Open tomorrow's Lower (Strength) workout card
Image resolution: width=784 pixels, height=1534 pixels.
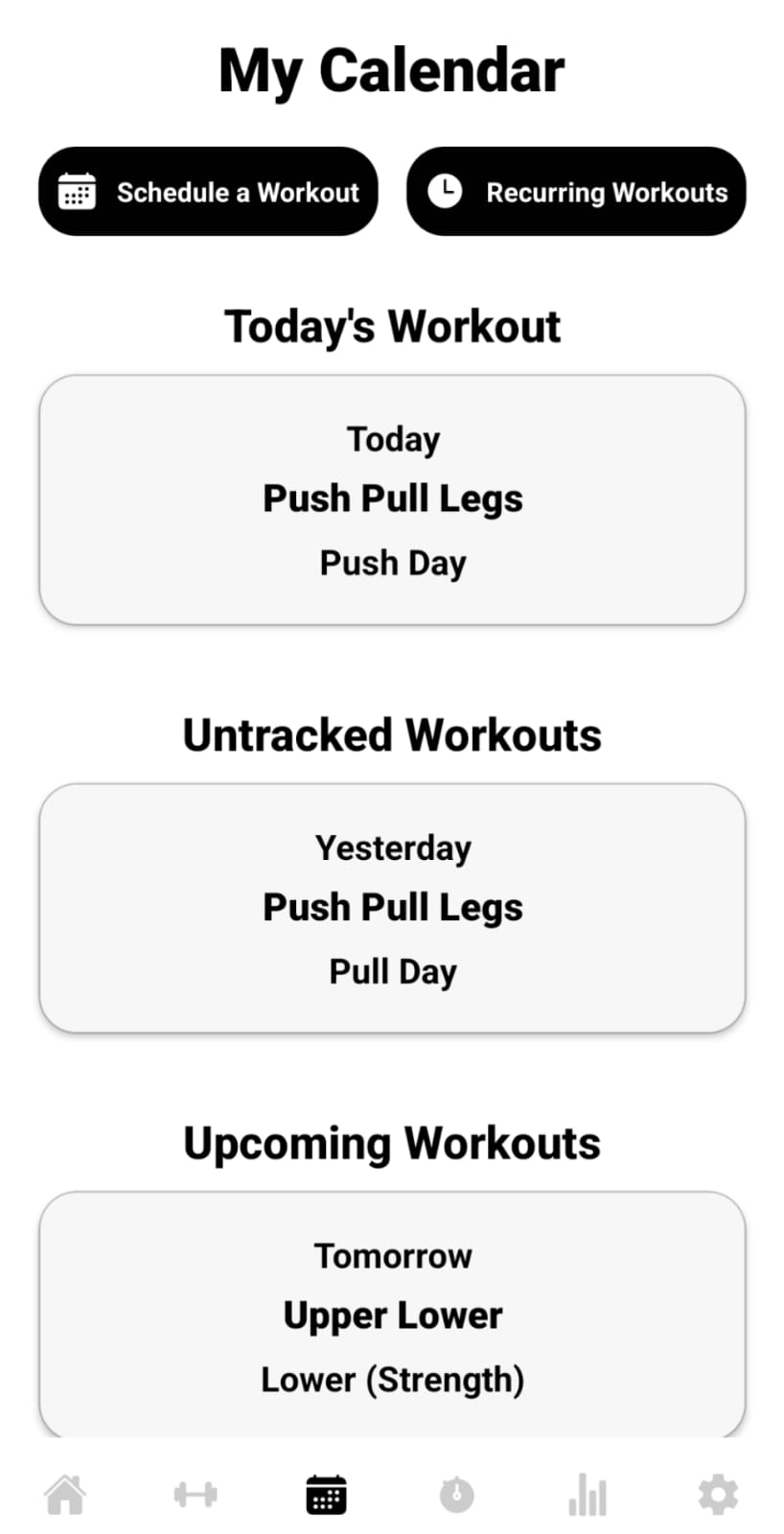[392, 1314]
